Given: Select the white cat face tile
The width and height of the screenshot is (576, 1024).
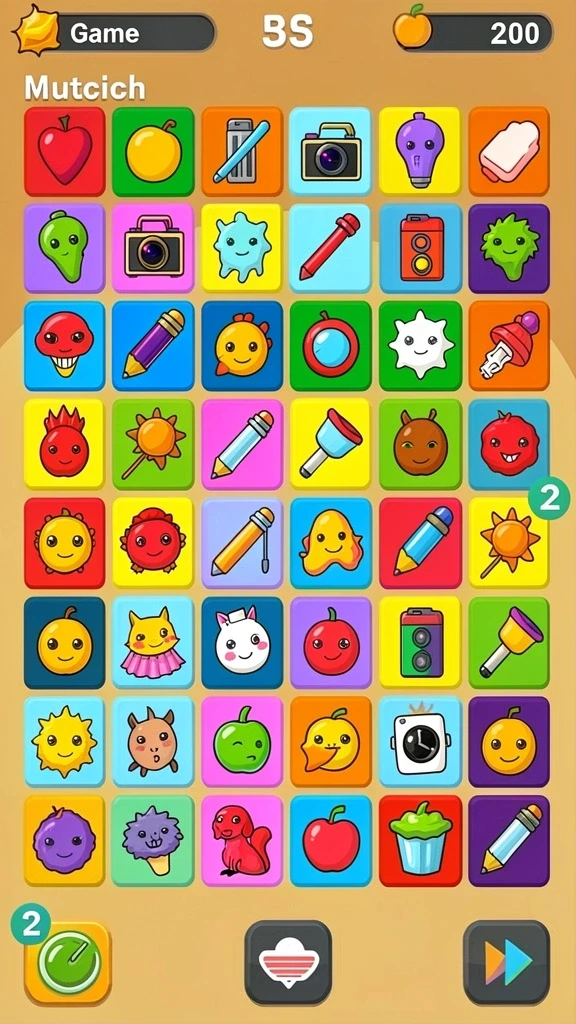Looking at the screenshot, I should (x=242, y=643).
